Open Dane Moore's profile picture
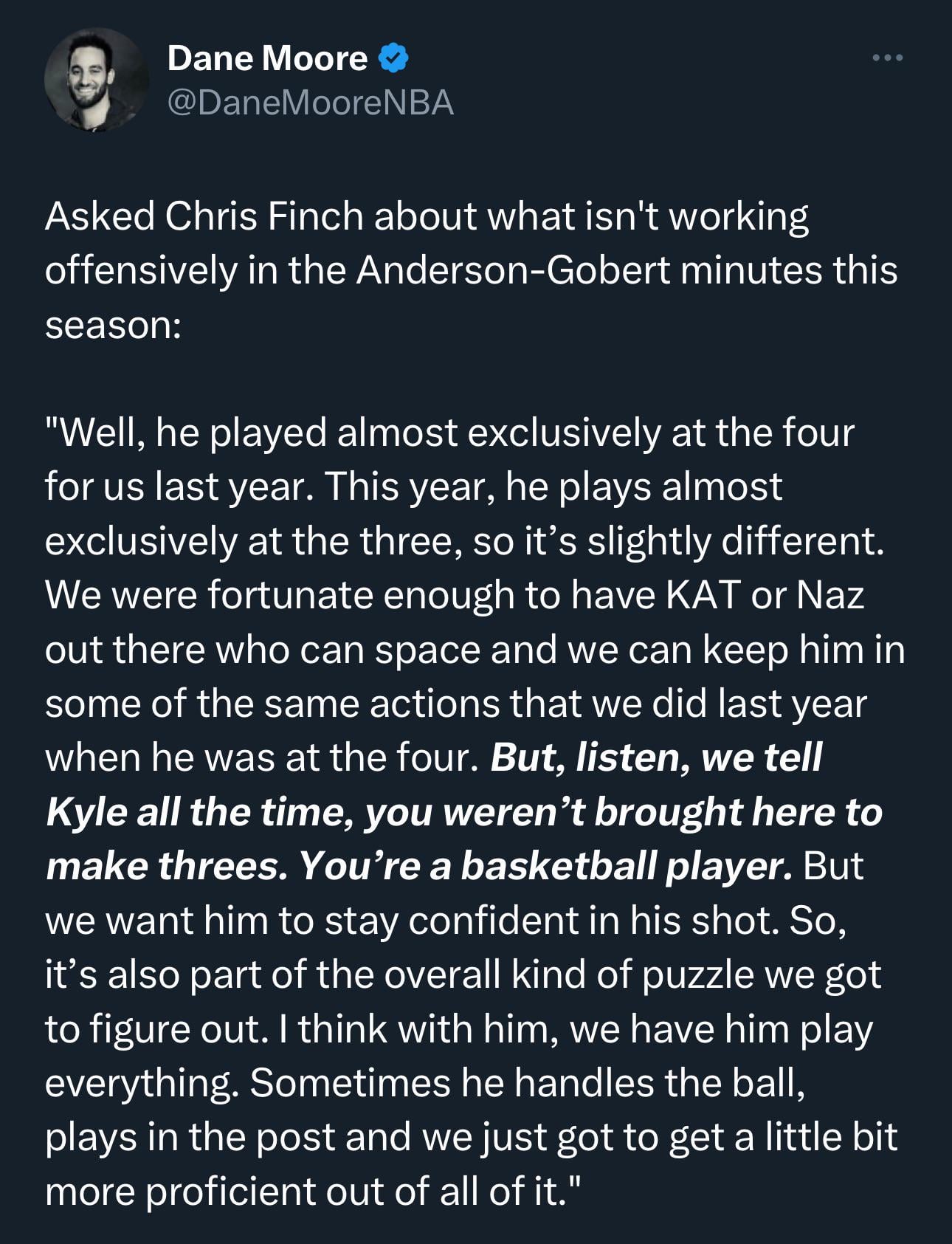Image resolution: width=952 pixels, height=1244 pixels. tap(96, 80)
